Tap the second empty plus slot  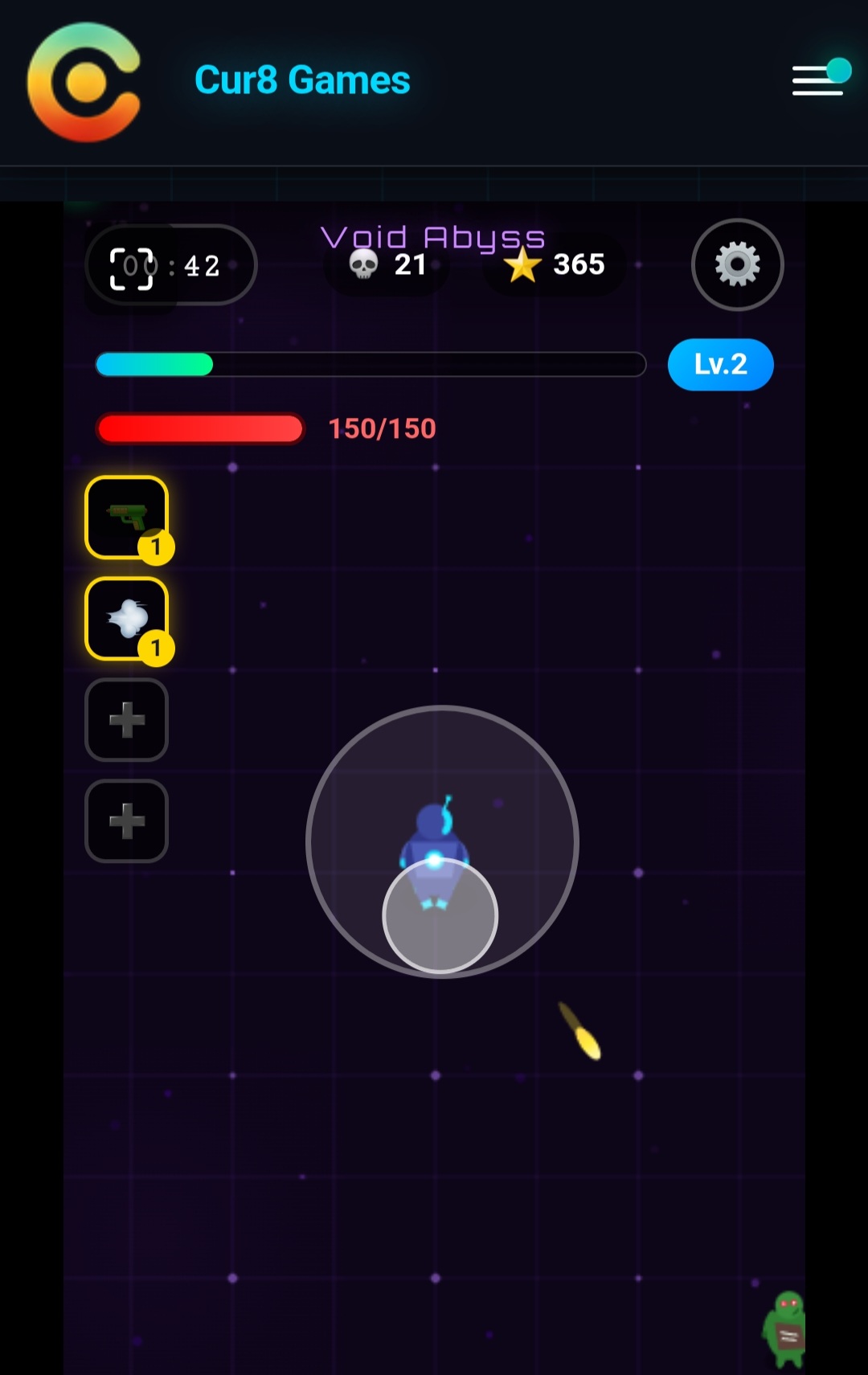coord(127,820)
